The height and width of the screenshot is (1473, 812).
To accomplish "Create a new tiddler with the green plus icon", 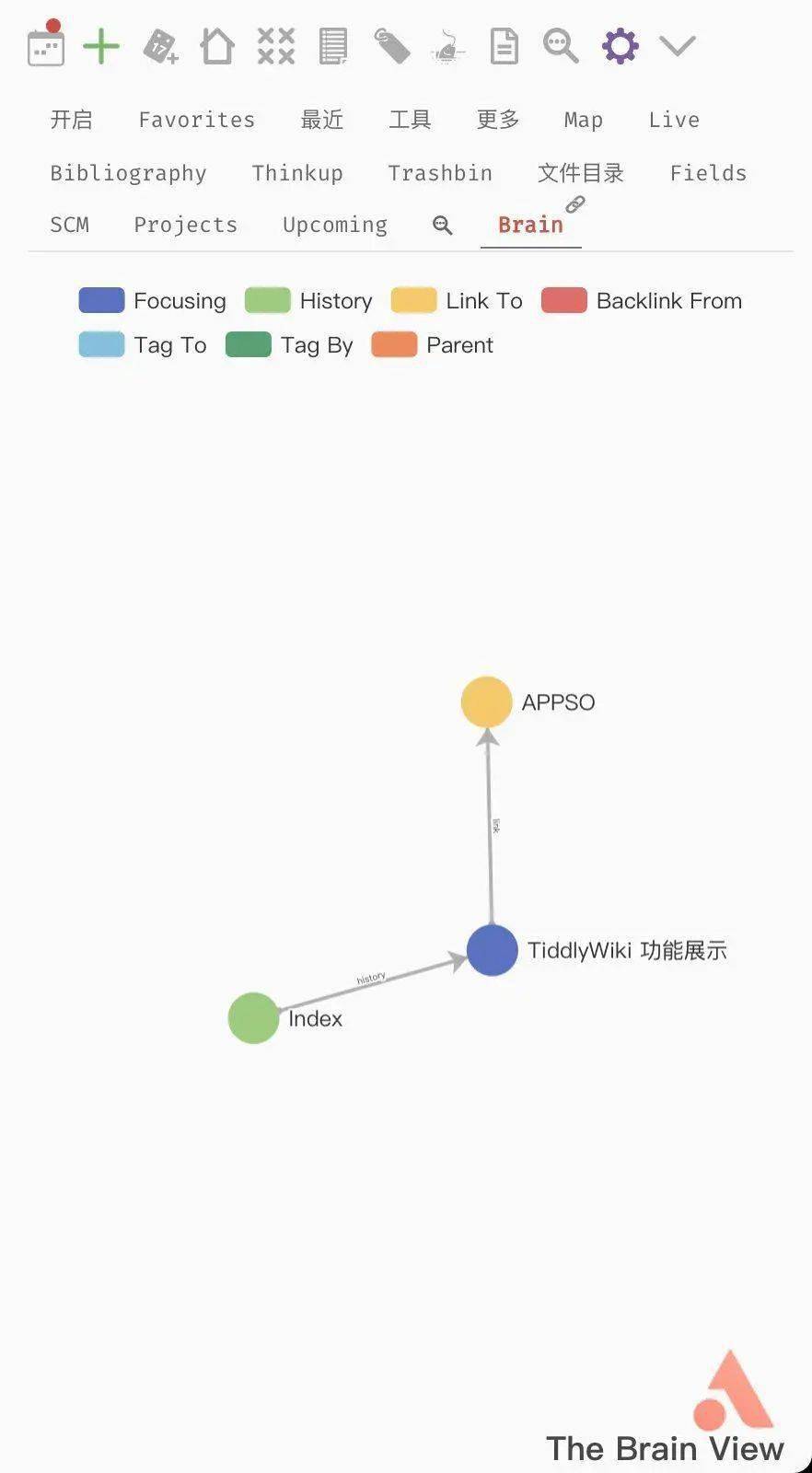I will tap(101, 44).
